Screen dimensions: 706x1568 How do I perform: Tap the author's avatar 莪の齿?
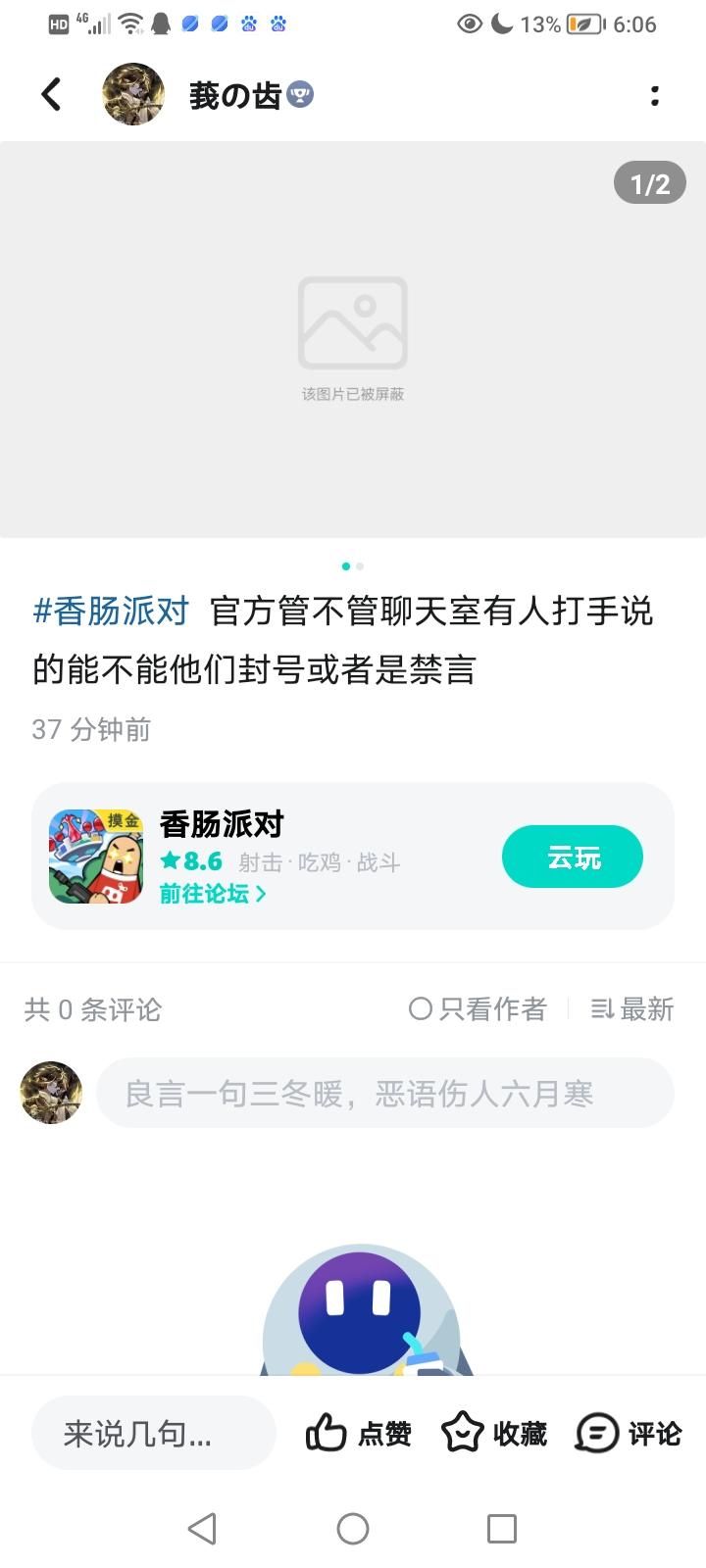point(133,95)
